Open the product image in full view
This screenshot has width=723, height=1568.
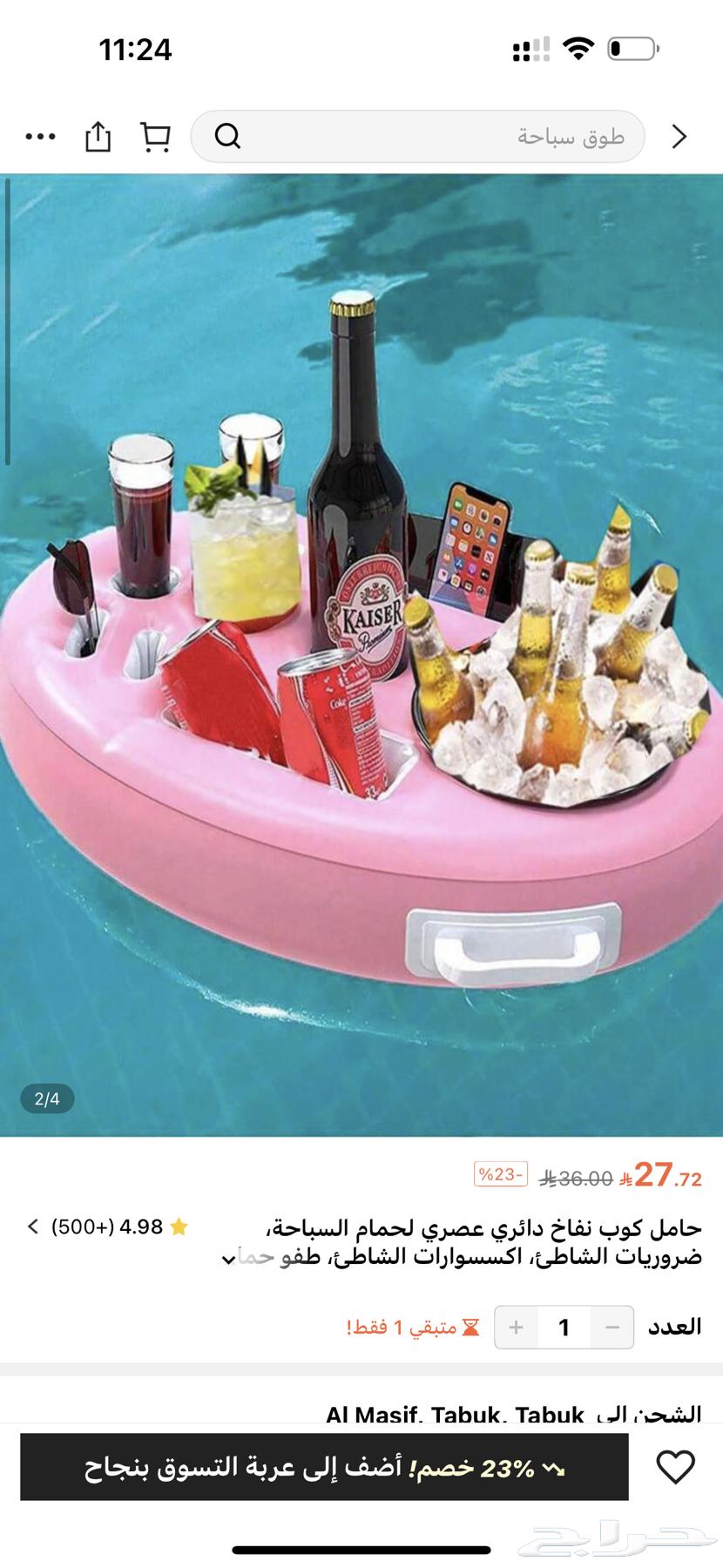tap(361, 653)
